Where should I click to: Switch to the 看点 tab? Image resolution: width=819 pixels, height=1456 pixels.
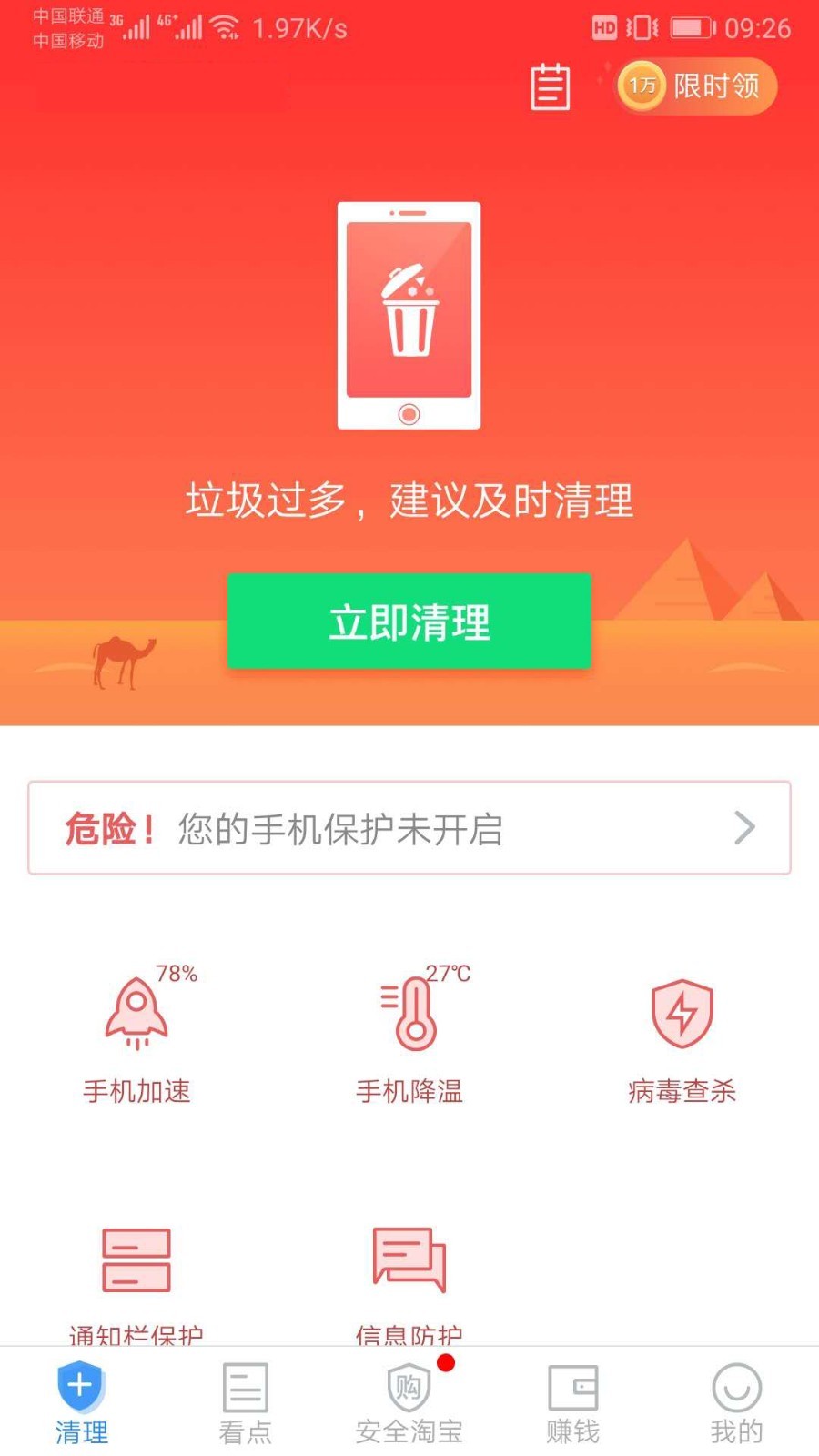coord(246,1403)
